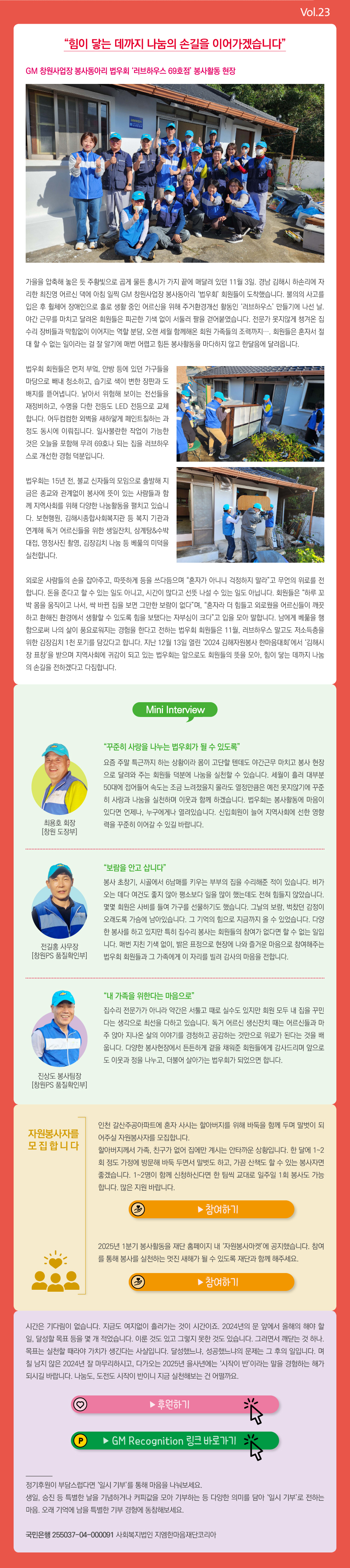Open GM Recognition 링크 바로가기 button
350x1568 pixels.
[x=175, y=1441]
